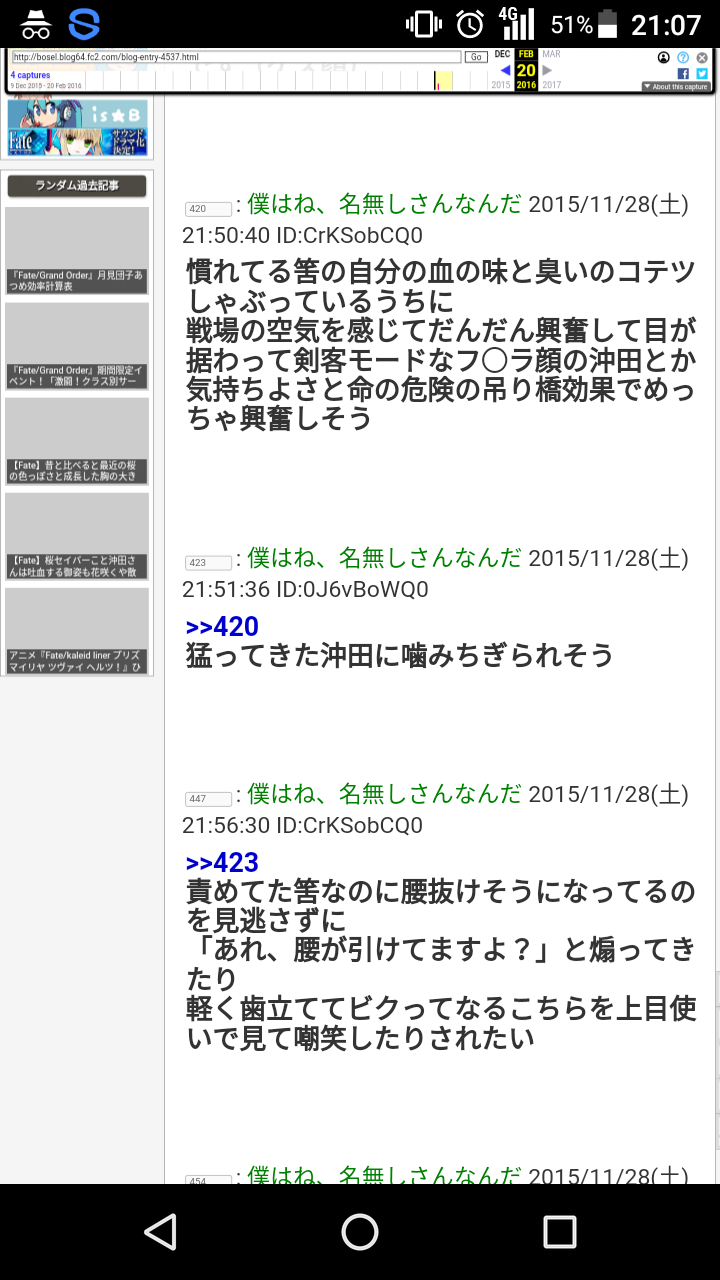The width and height of the screenshot is (720, 1280).
Task: Open the About this capture dropdown
Action: [676, 87]
